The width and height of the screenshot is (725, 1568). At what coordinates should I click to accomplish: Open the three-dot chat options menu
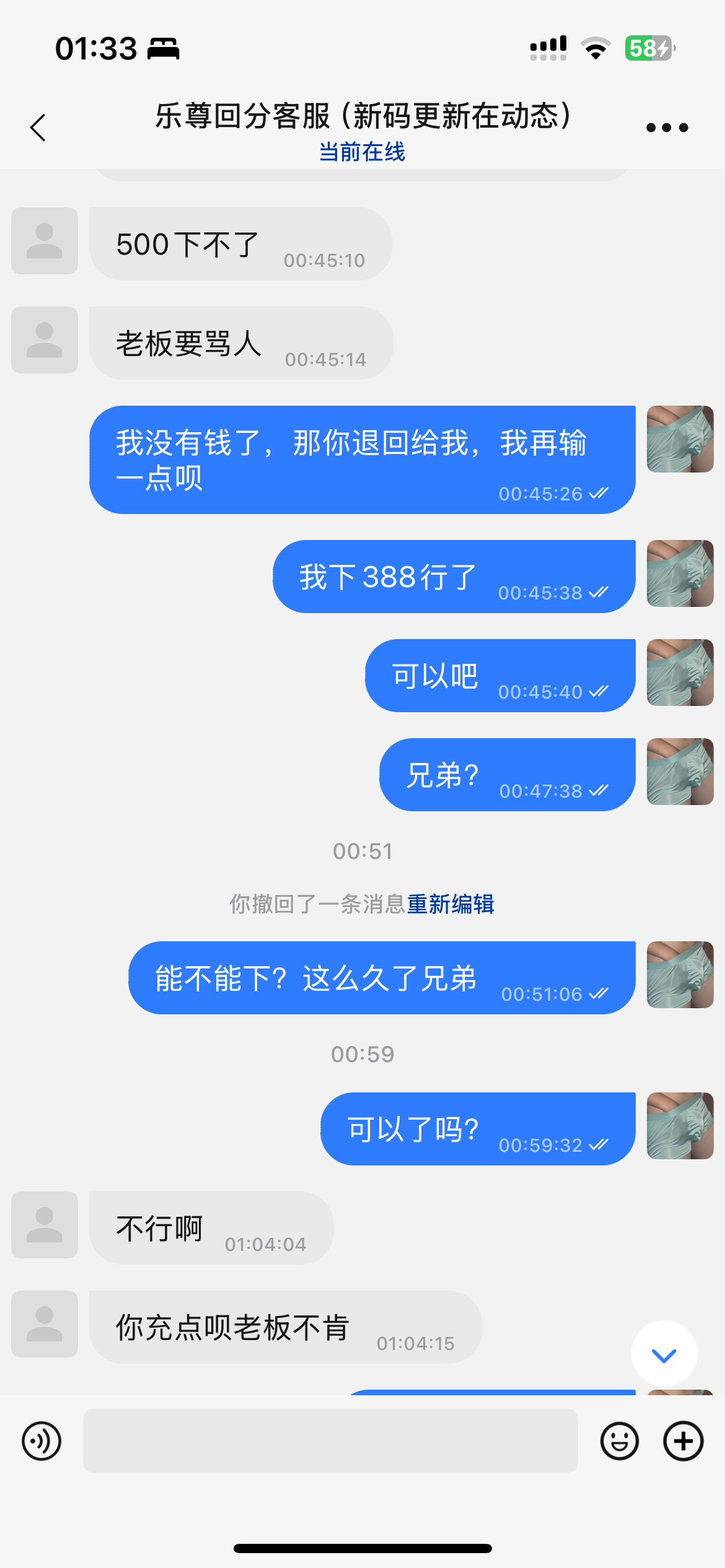pyautogui.click(x=666, y=127)
